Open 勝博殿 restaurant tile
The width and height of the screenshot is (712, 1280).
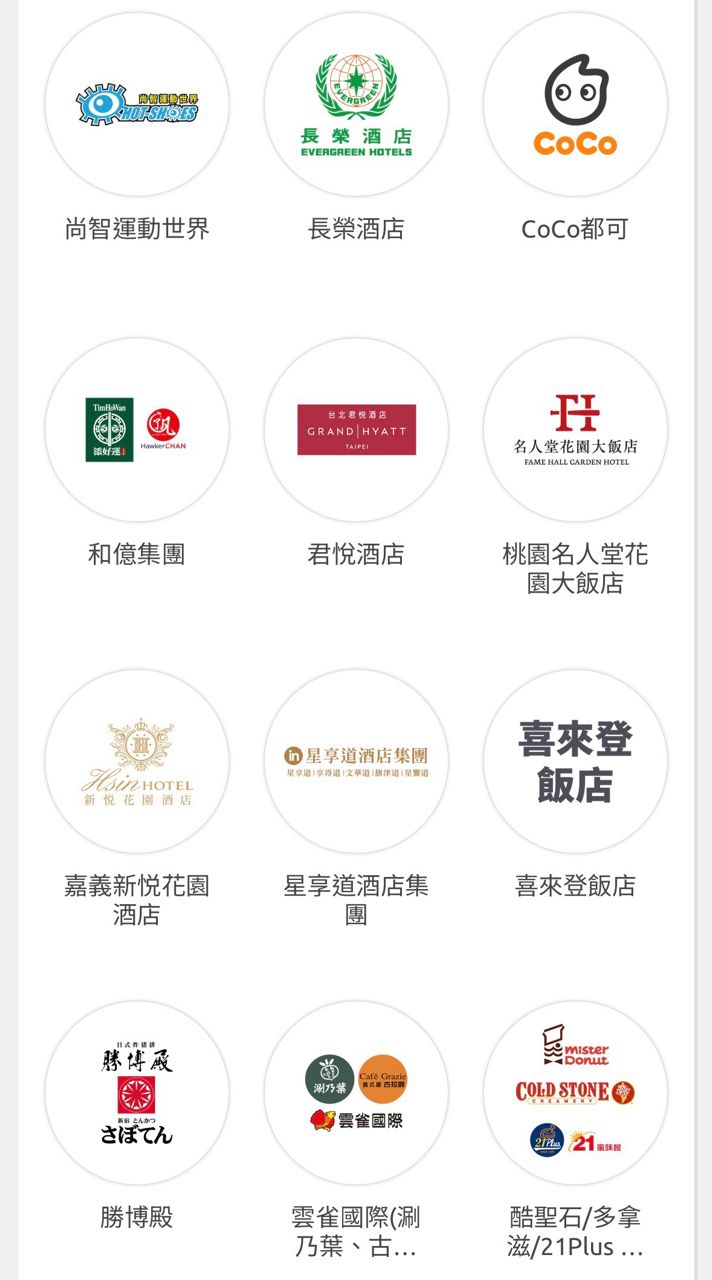[137, 1093]
